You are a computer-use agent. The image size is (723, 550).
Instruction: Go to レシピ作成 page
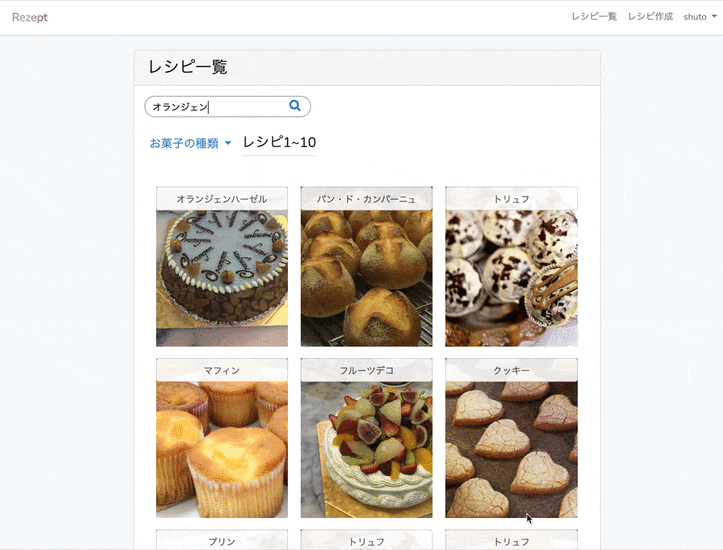[x=650, y=17]
